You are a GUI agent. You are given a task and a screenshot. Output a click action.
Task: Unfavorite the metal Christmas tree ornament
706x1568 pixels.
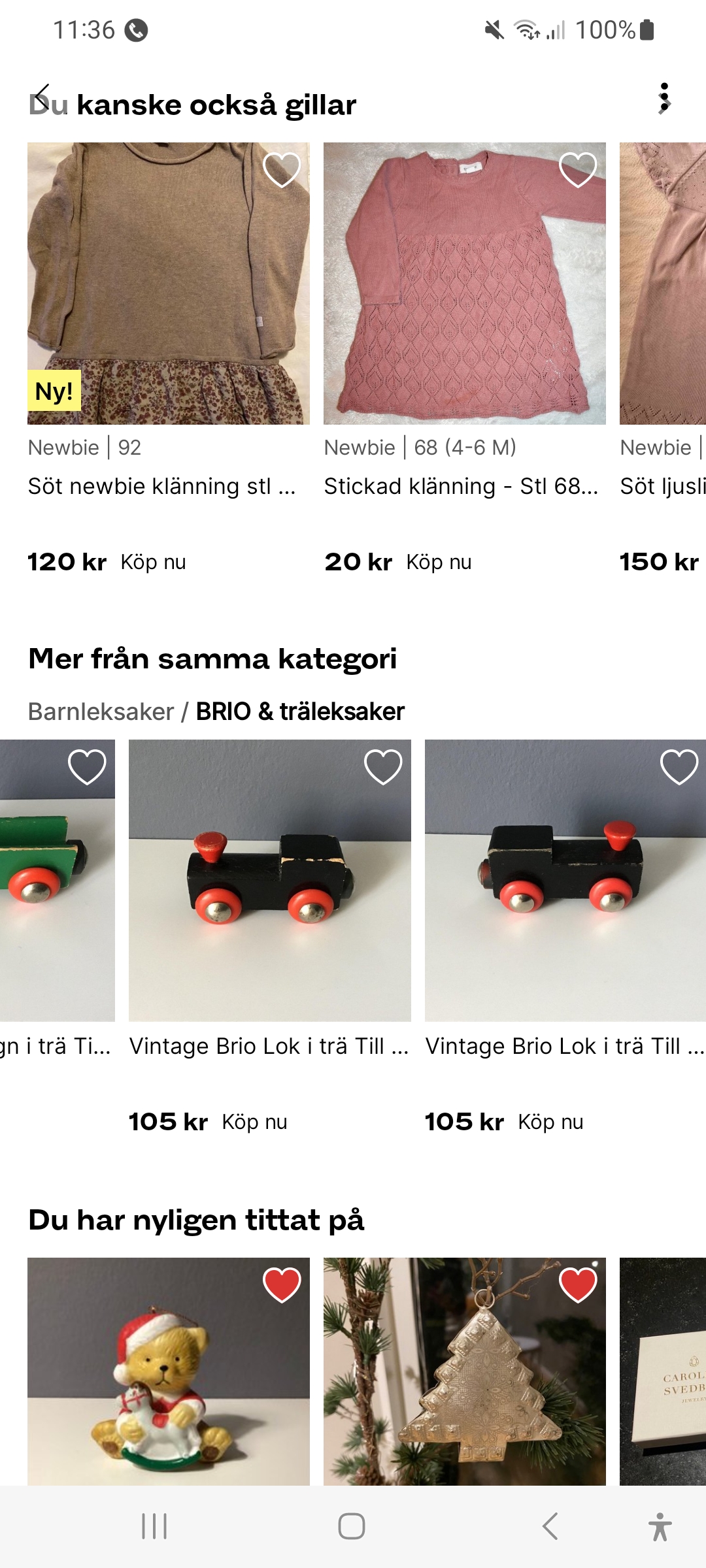(578, 1284)
